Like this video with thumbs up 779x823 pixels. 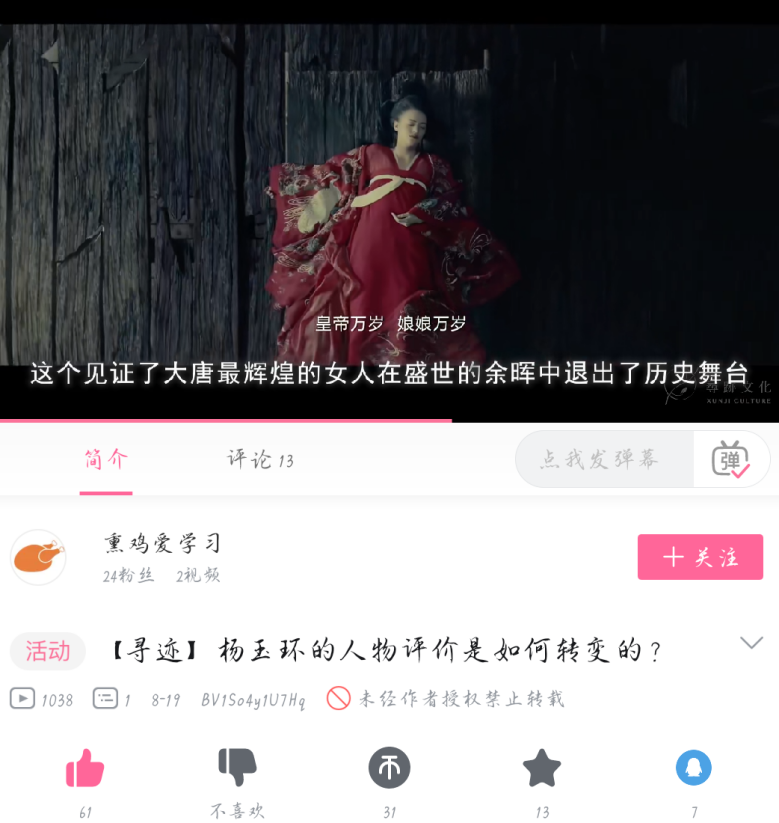click(x=85, y=768)
